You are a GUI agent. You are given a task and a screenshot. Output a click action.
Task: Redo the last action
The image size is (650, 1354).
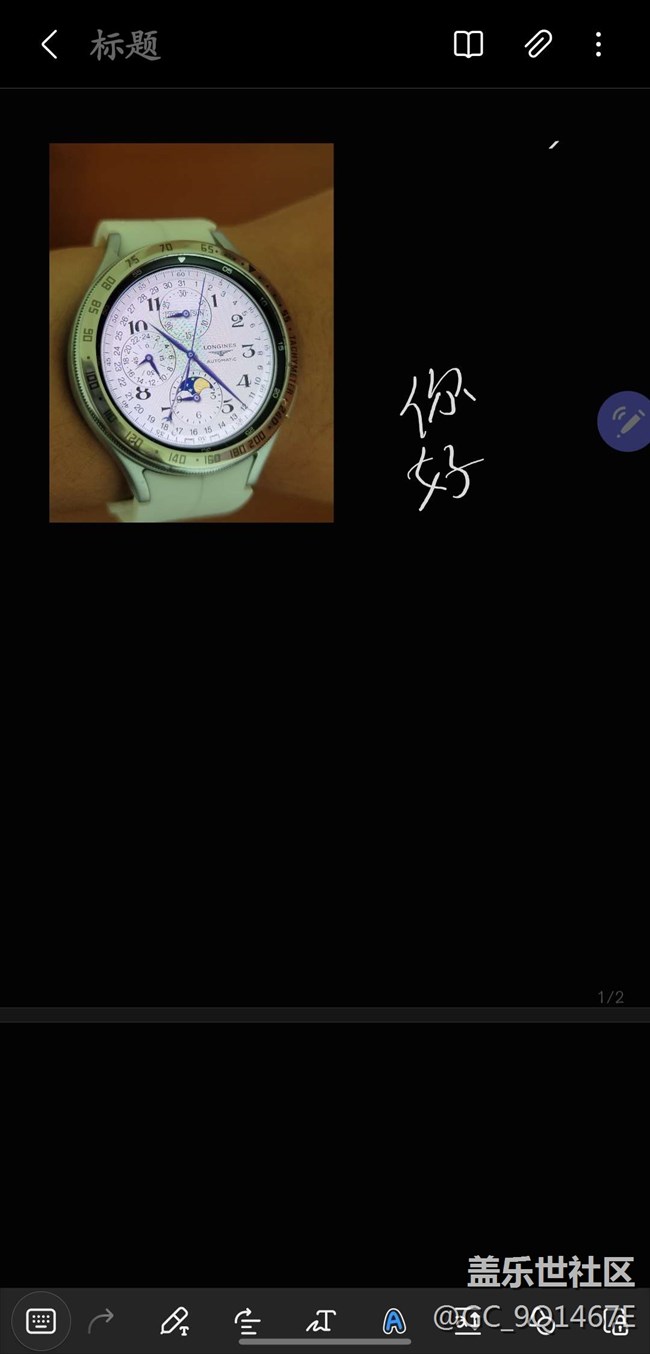click(x=101, y=1321)
